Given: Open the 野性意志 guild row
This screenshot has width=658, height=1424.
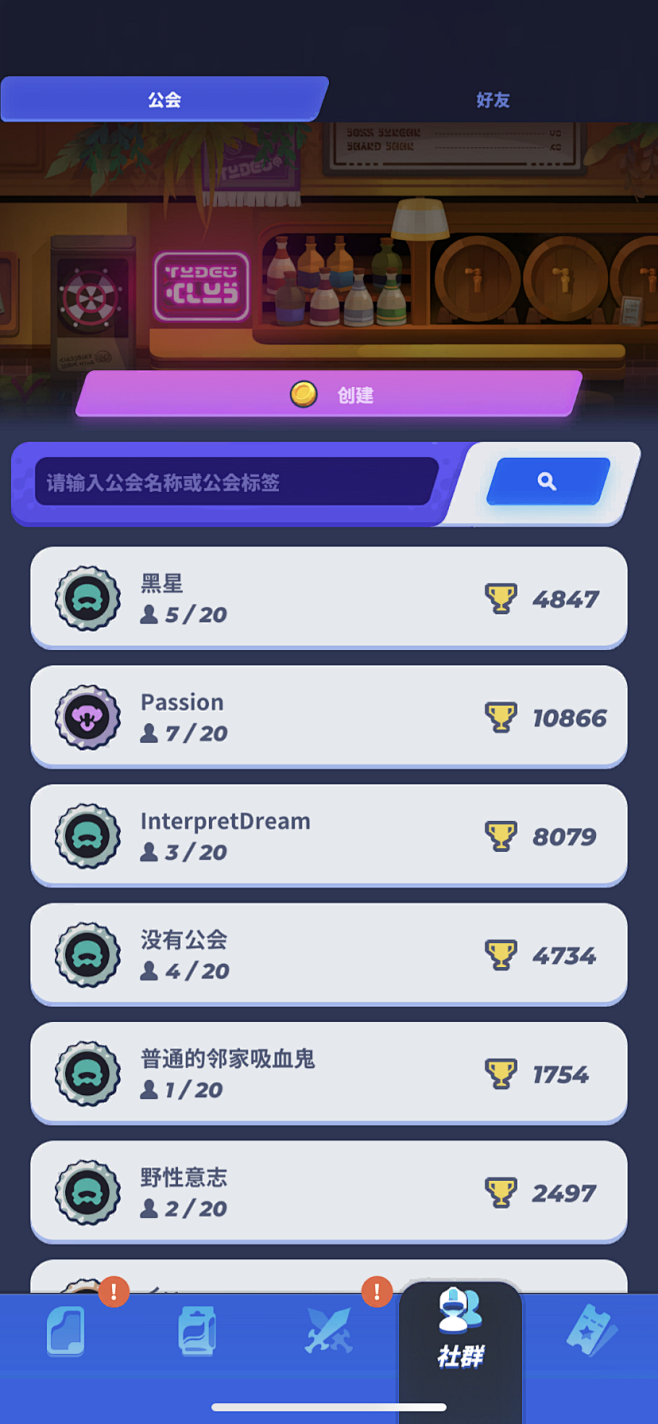Looking at the screenshot, I should 329,1192.
